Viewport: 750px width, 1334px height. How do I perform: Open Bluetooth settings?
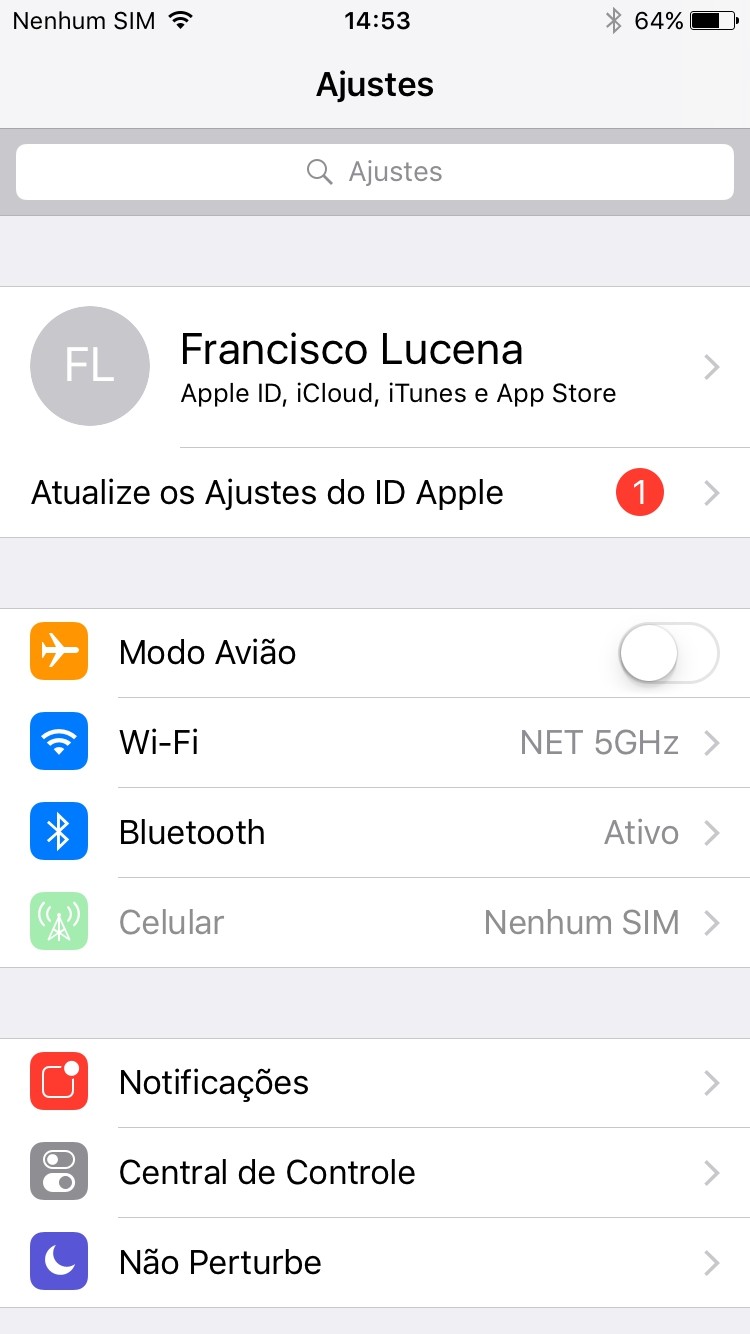[375, 833]
